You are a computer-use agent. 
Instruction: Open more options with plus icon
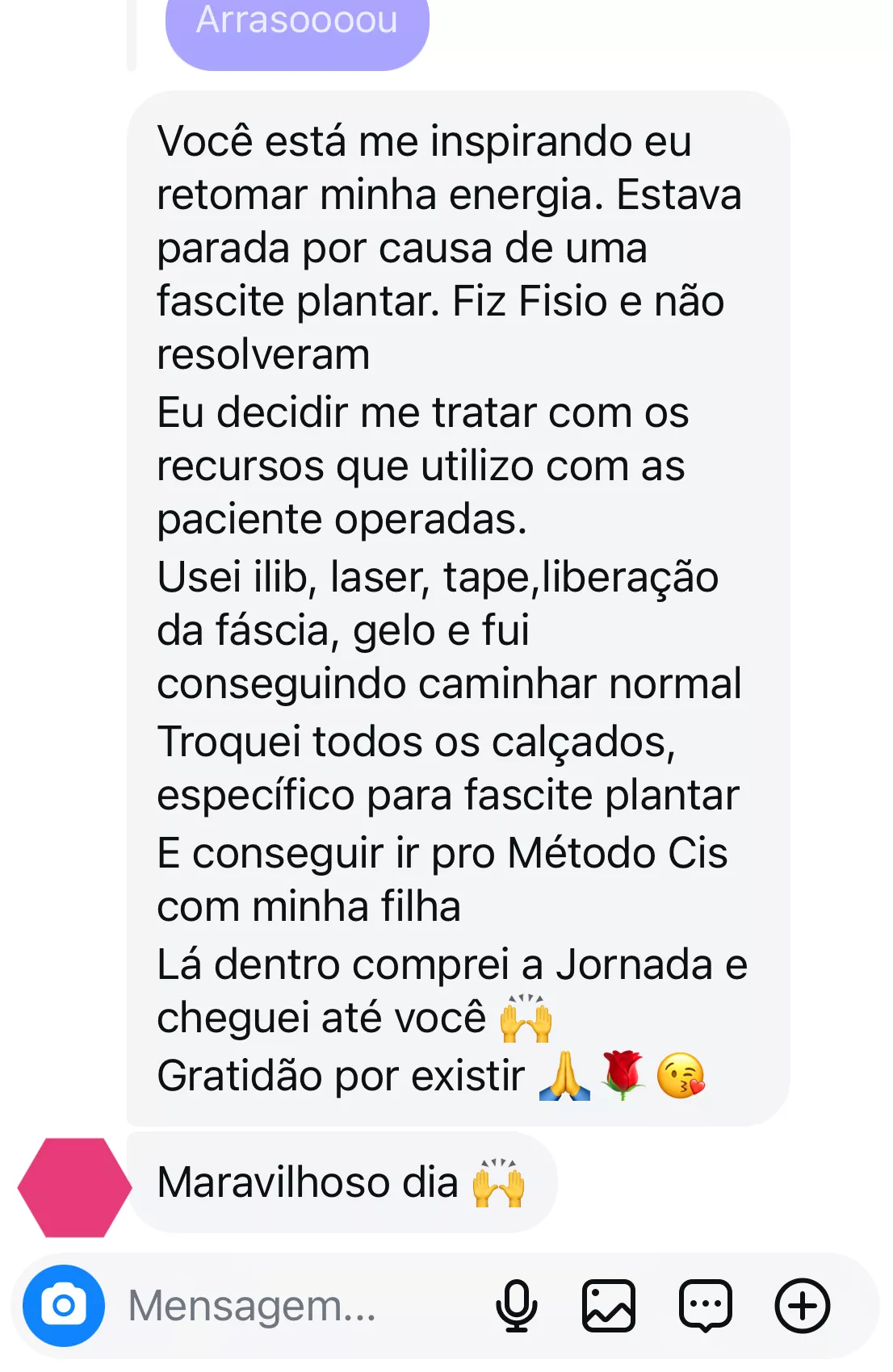(x=802, y=1305)
